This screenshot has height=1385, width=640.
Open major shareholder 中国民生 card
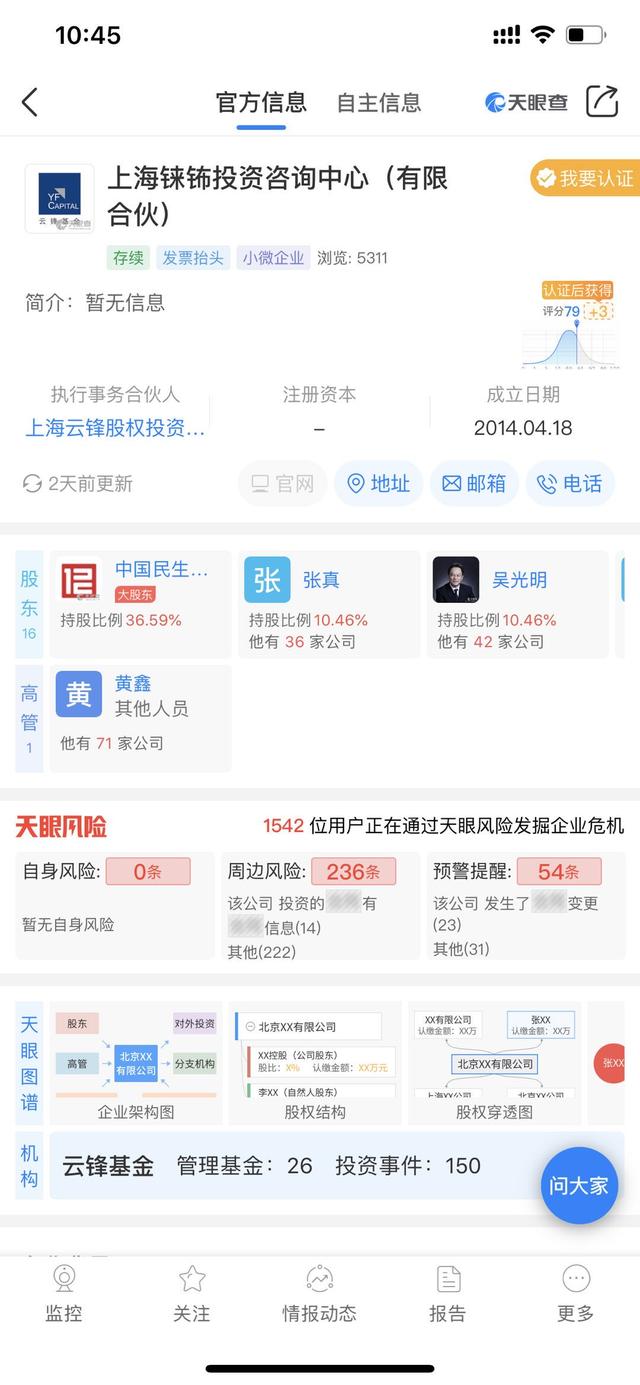click(141, 604)
